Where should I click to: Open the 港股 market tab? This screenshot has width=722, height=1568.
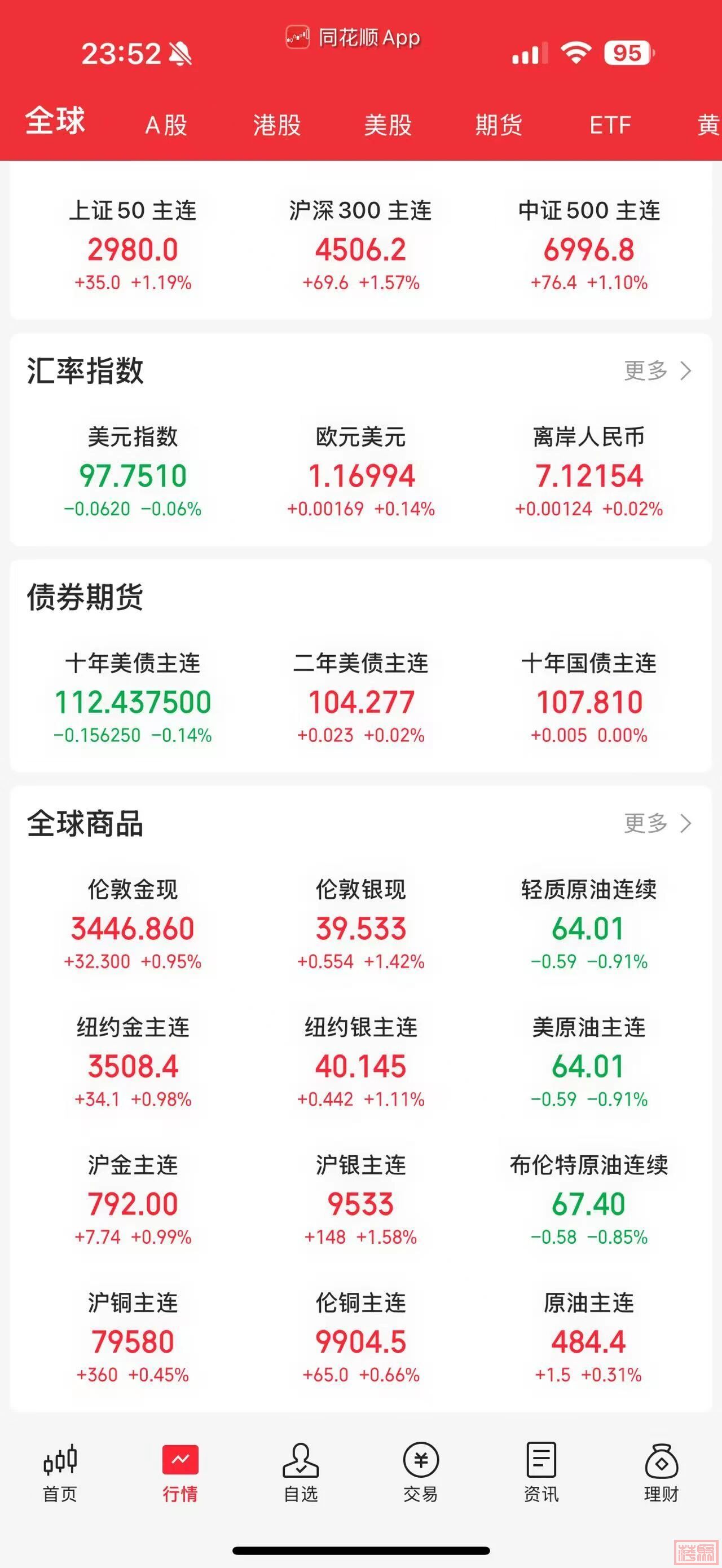pos(277,125)
